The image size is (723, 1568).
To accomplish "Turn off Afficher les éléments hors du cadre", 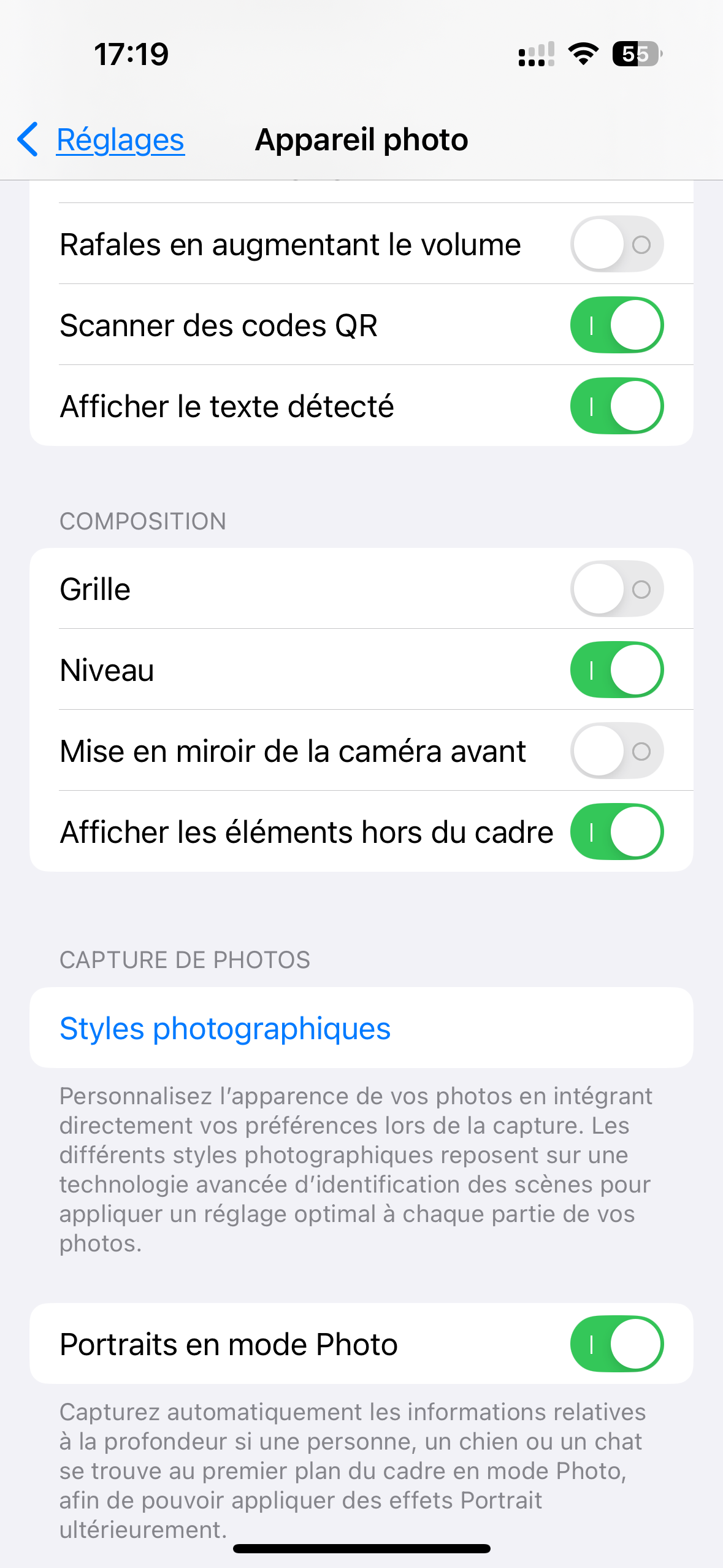I will (x=616, y=832).
